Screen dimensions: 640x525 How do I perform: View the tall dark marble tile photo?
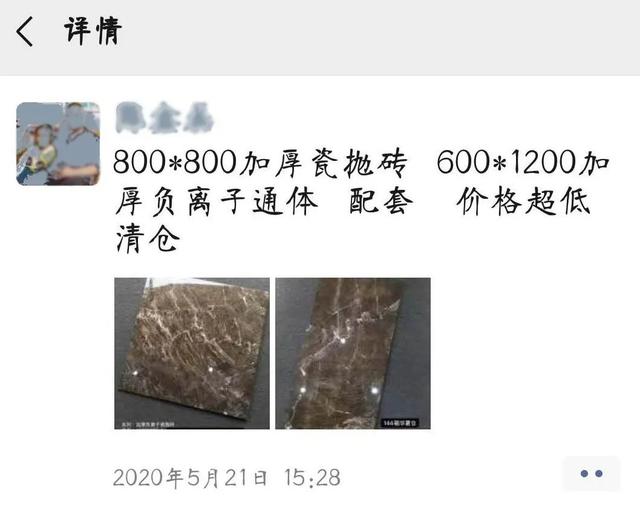click(352, 354)
